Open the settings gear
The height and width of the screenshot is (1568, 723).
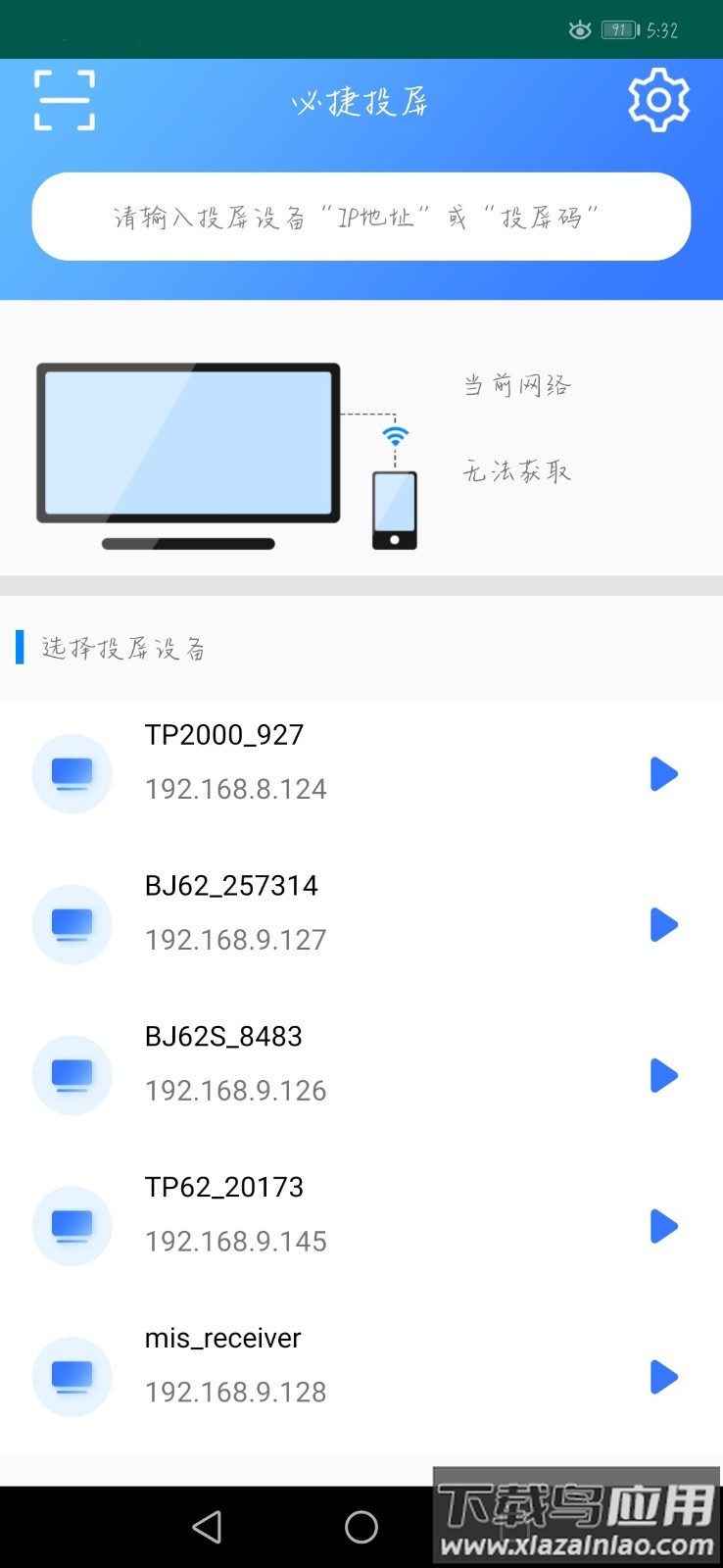[x=658, y=100]
